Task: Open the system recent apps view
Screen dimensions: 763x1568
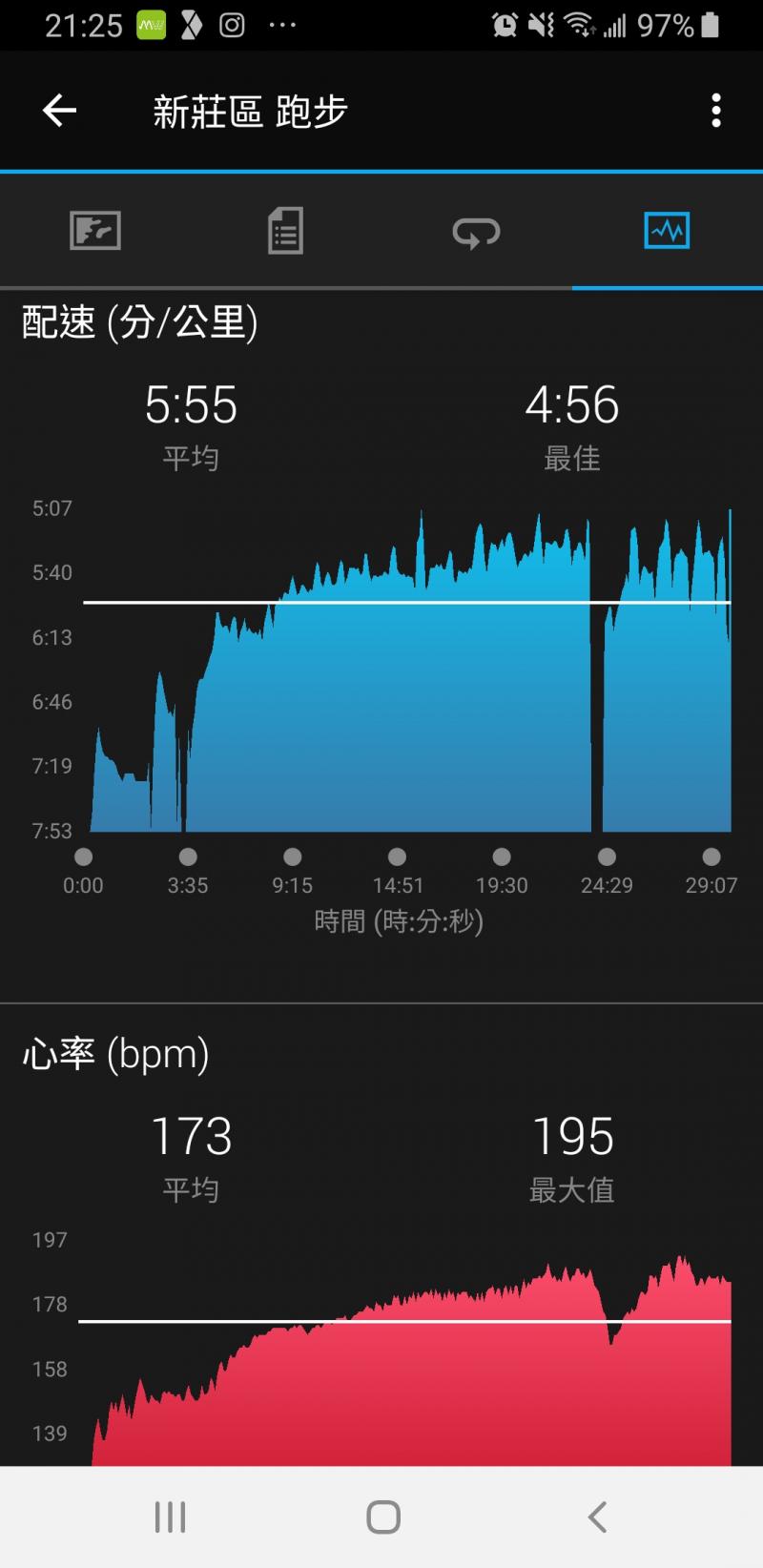Action: click(x=170, y=1516)
